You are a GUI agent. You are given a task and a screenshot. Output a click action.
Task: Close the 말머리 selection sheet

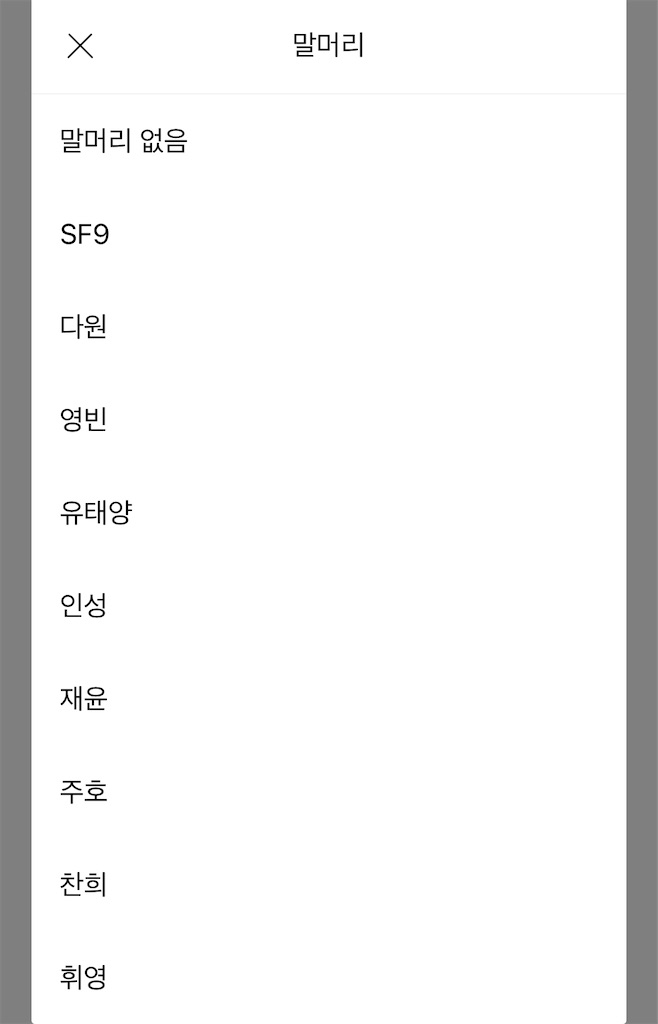(80, 46)
